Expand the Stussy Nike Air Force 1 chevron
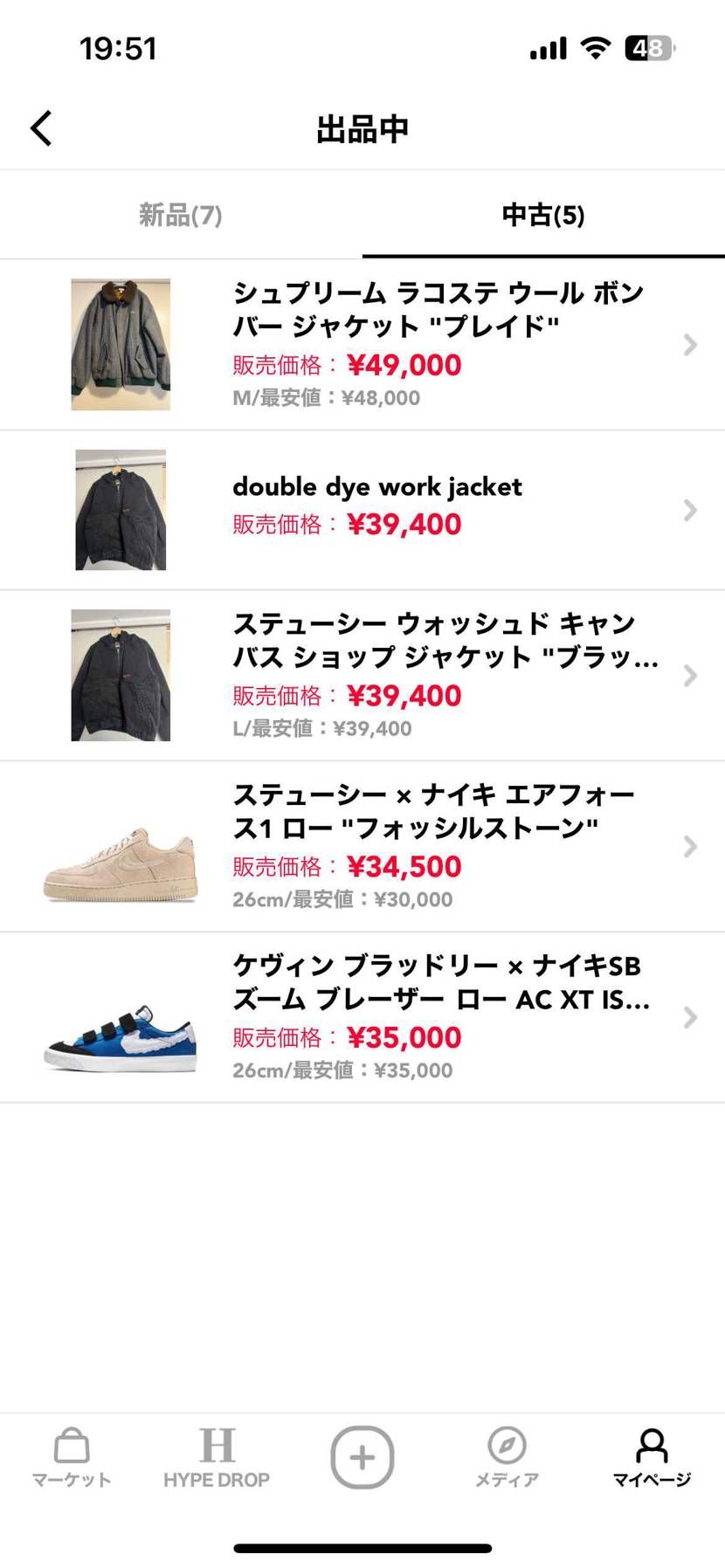 (689, 846)
